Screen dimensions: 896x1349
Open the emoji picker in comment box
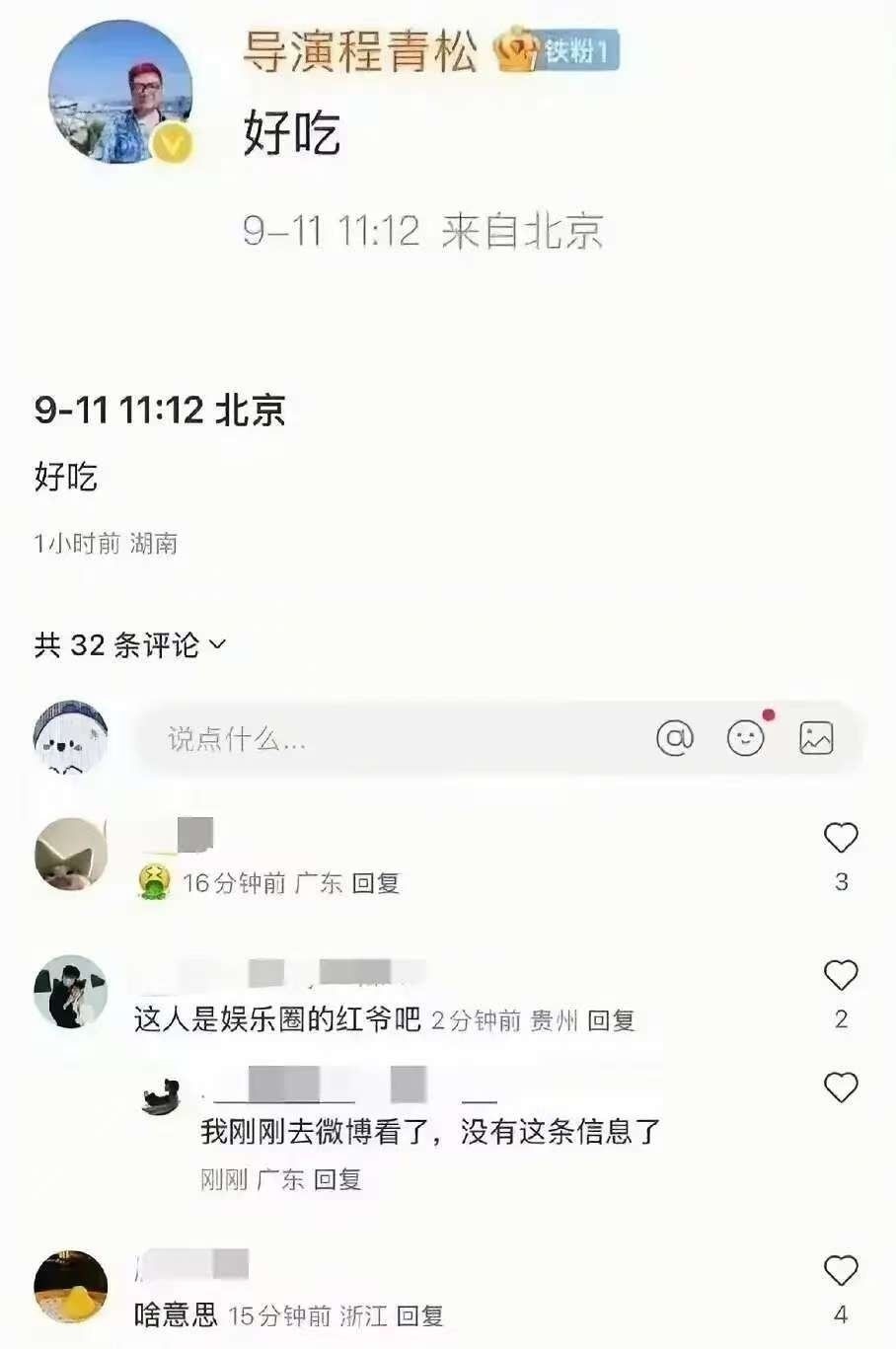coord(746,737)
